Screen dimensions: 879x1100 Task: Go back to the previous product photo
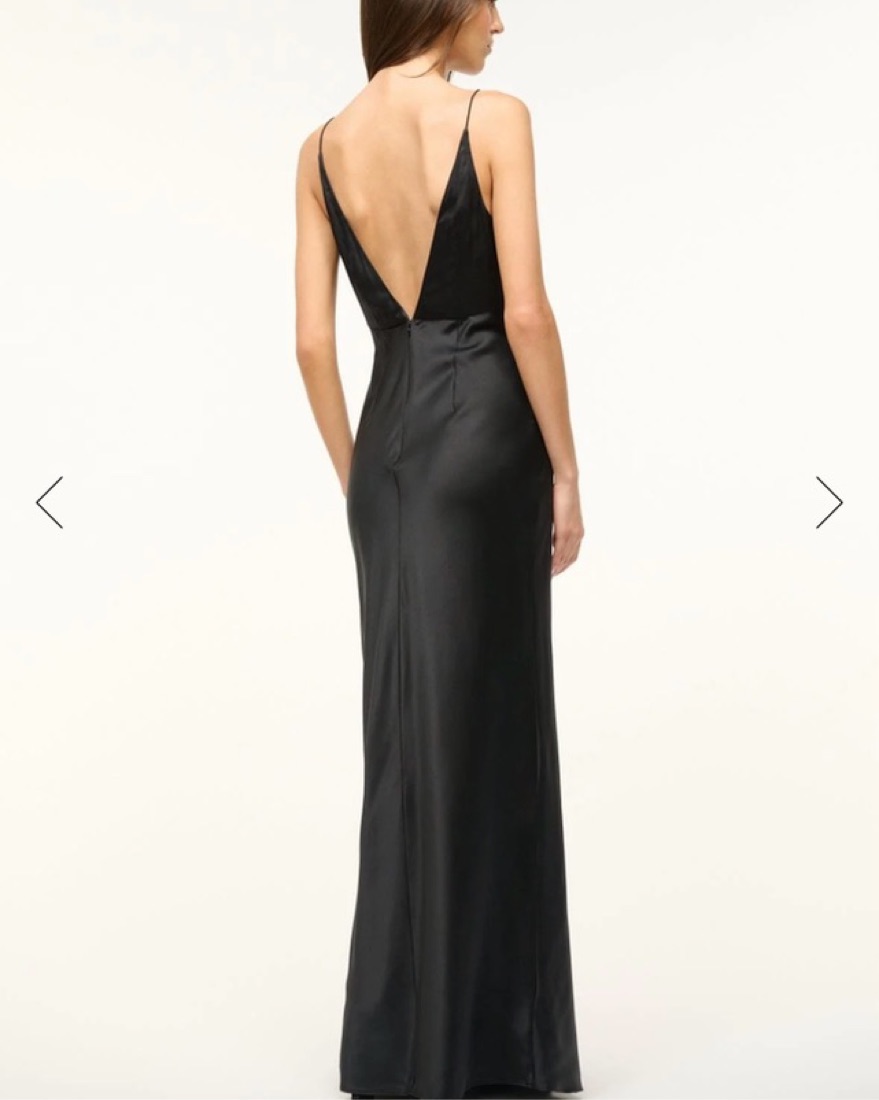[x=49, y=502]
